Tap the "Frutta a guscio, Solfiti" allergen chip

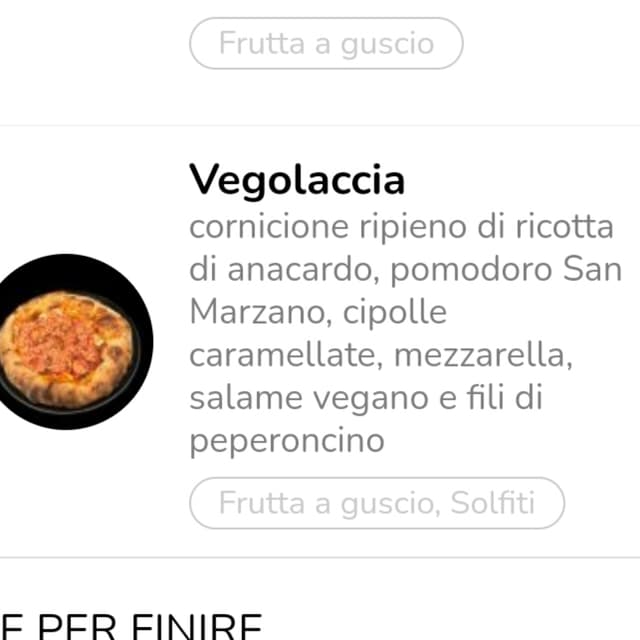(377, 503)
